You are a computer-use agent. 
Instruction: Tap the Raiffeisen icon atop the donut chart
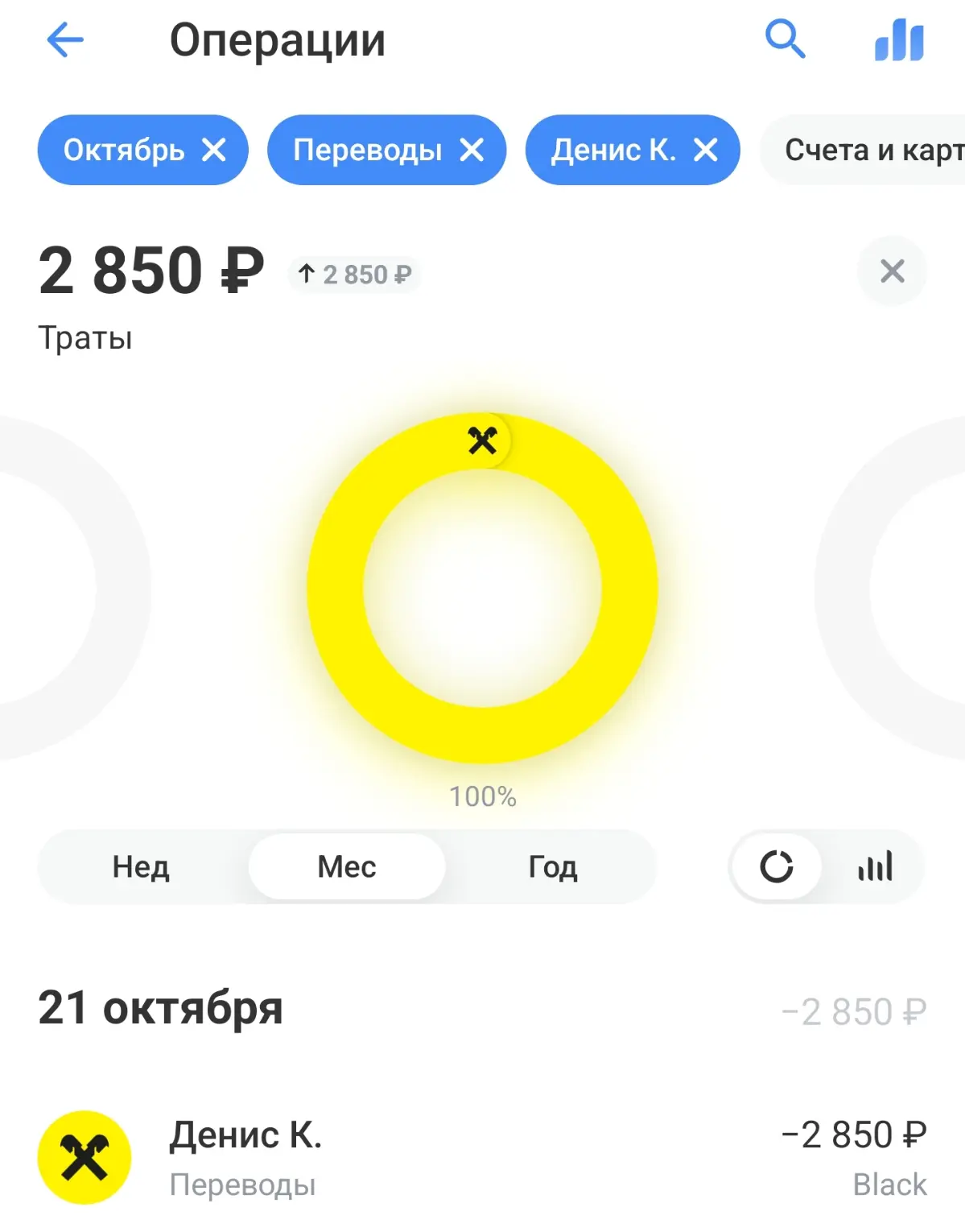click(483, 440)
